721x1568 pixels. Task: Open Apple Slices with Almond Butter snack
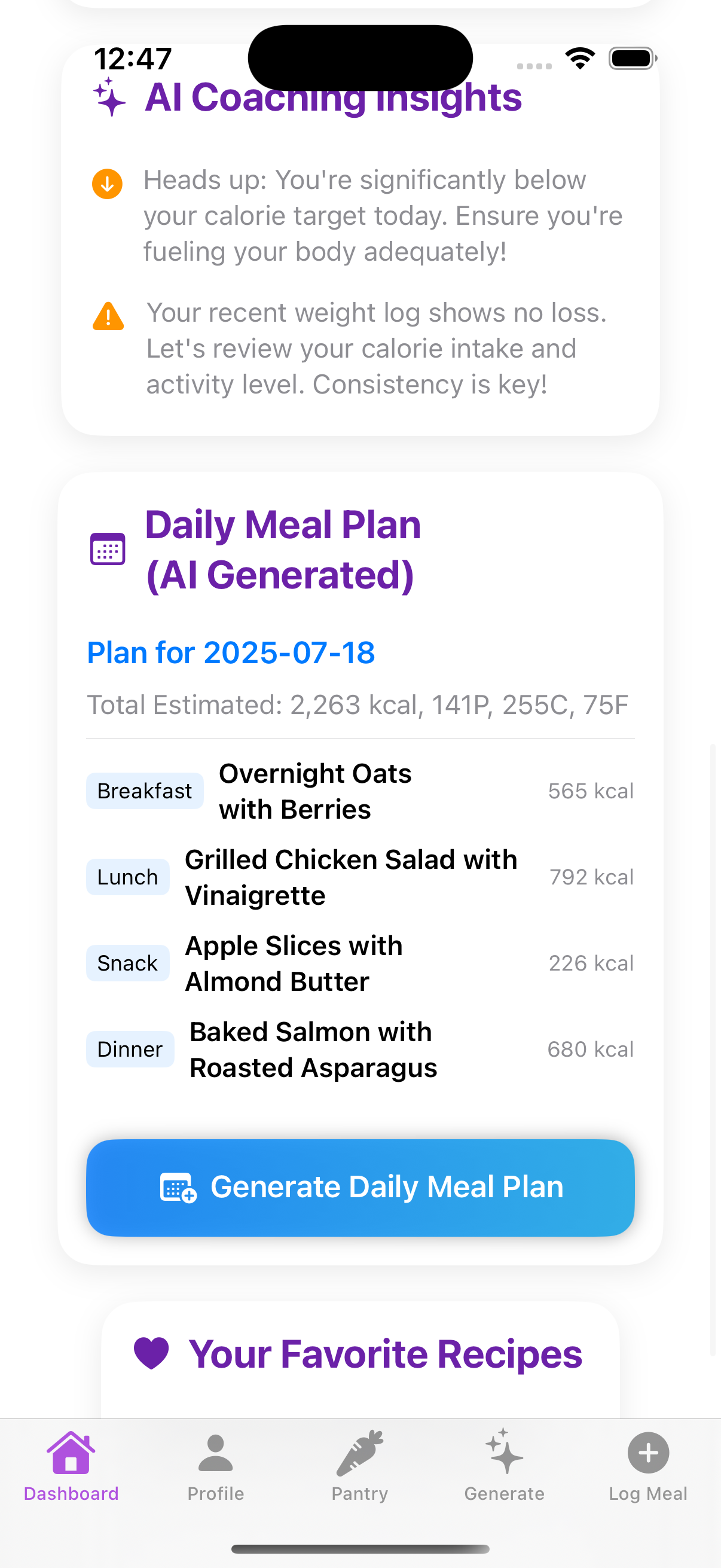click(360, 963)
